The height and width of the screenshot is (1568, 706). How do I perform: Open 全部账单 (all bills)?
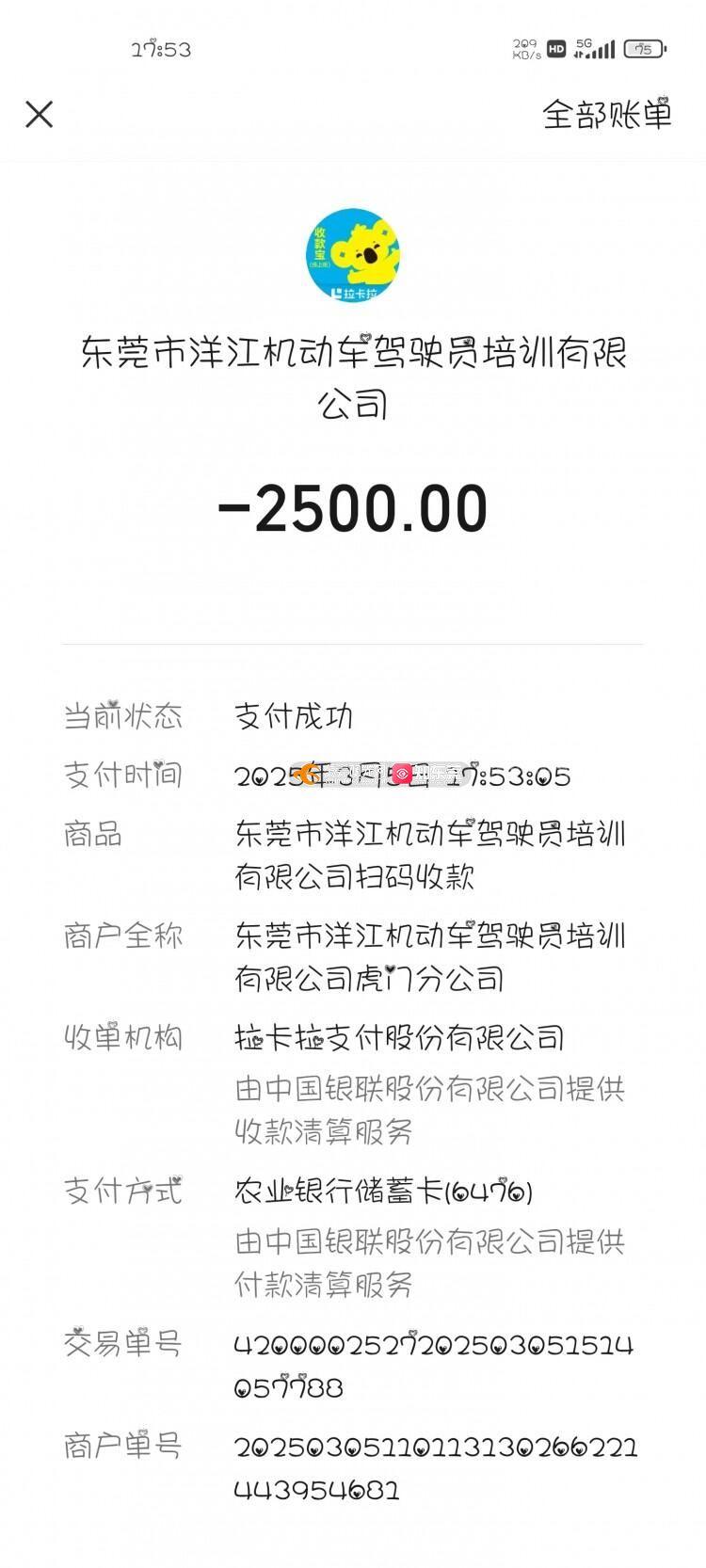point(606,115)
